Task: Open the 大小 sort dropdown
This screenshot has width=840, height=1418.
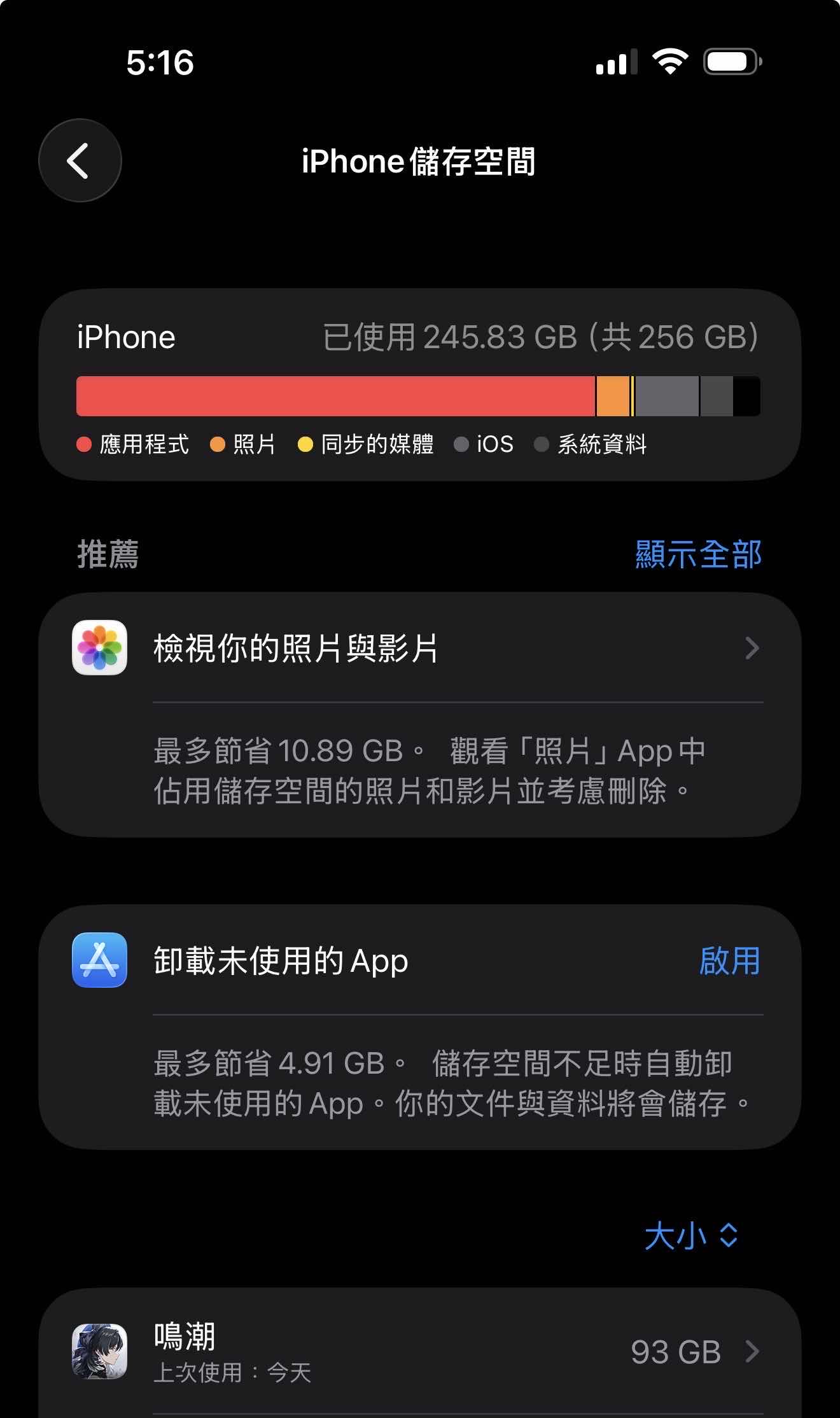Action: (691, 1236)
